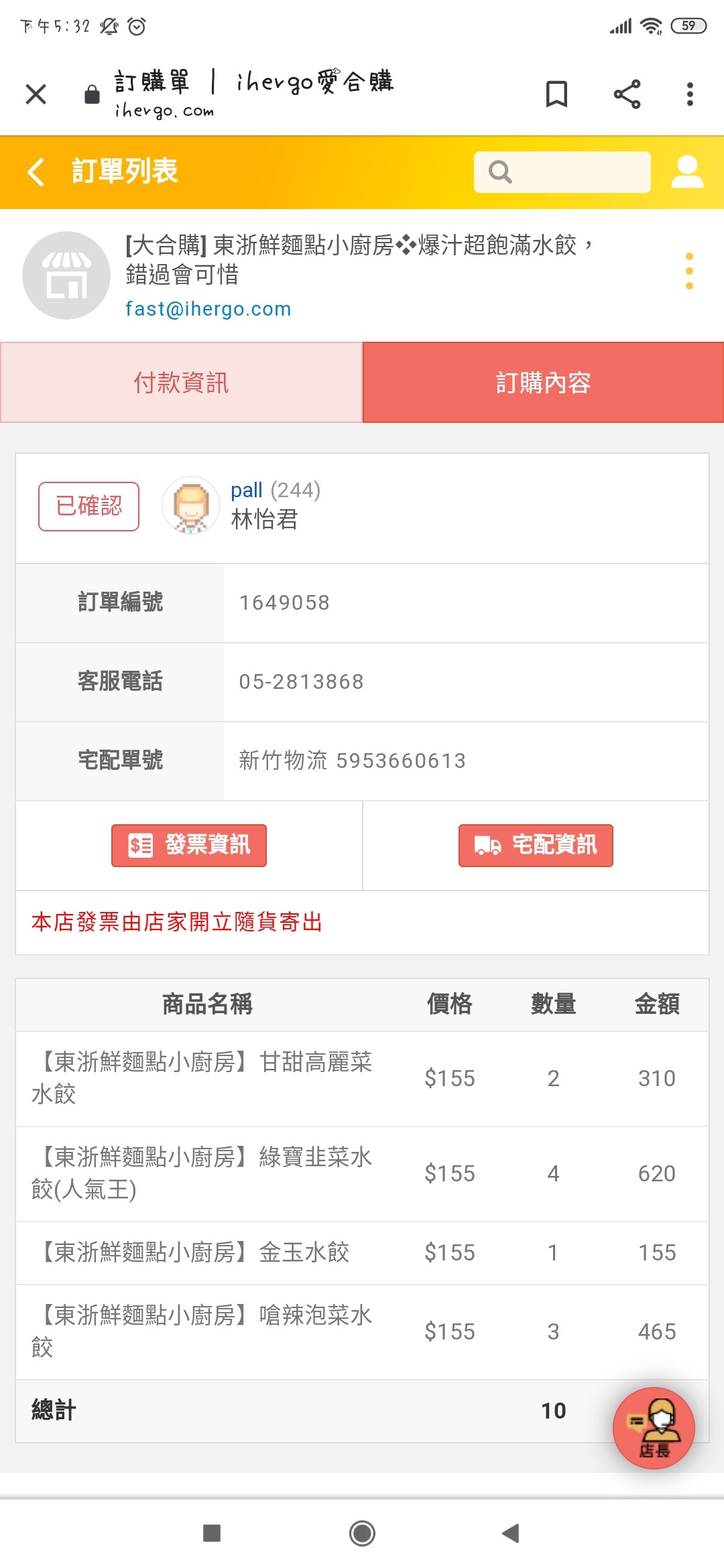Open the store avatar icon
The image size is (724, 1568).
click(66, 275)
